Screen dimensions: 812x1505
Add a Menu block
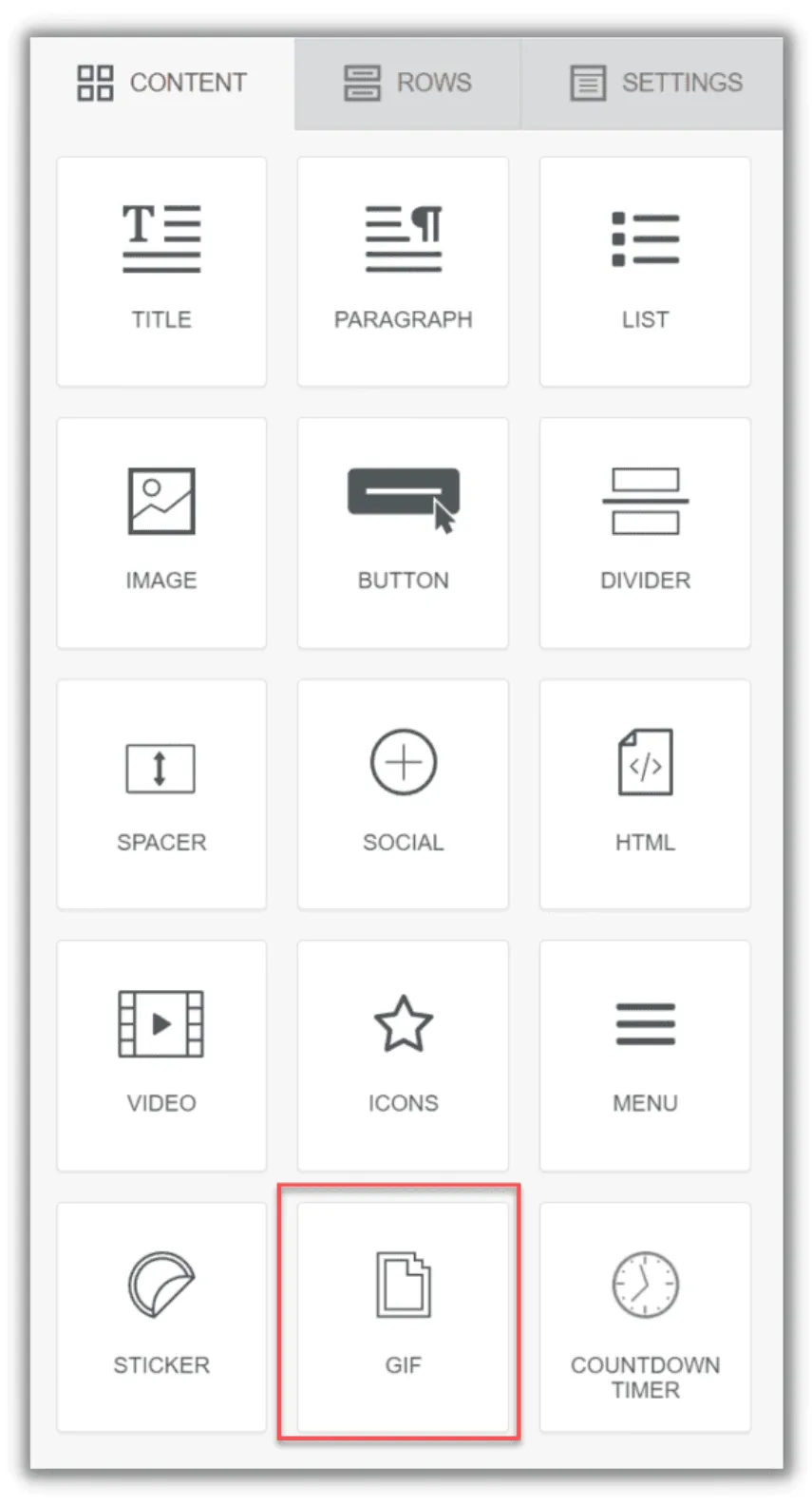point(645,1056)
